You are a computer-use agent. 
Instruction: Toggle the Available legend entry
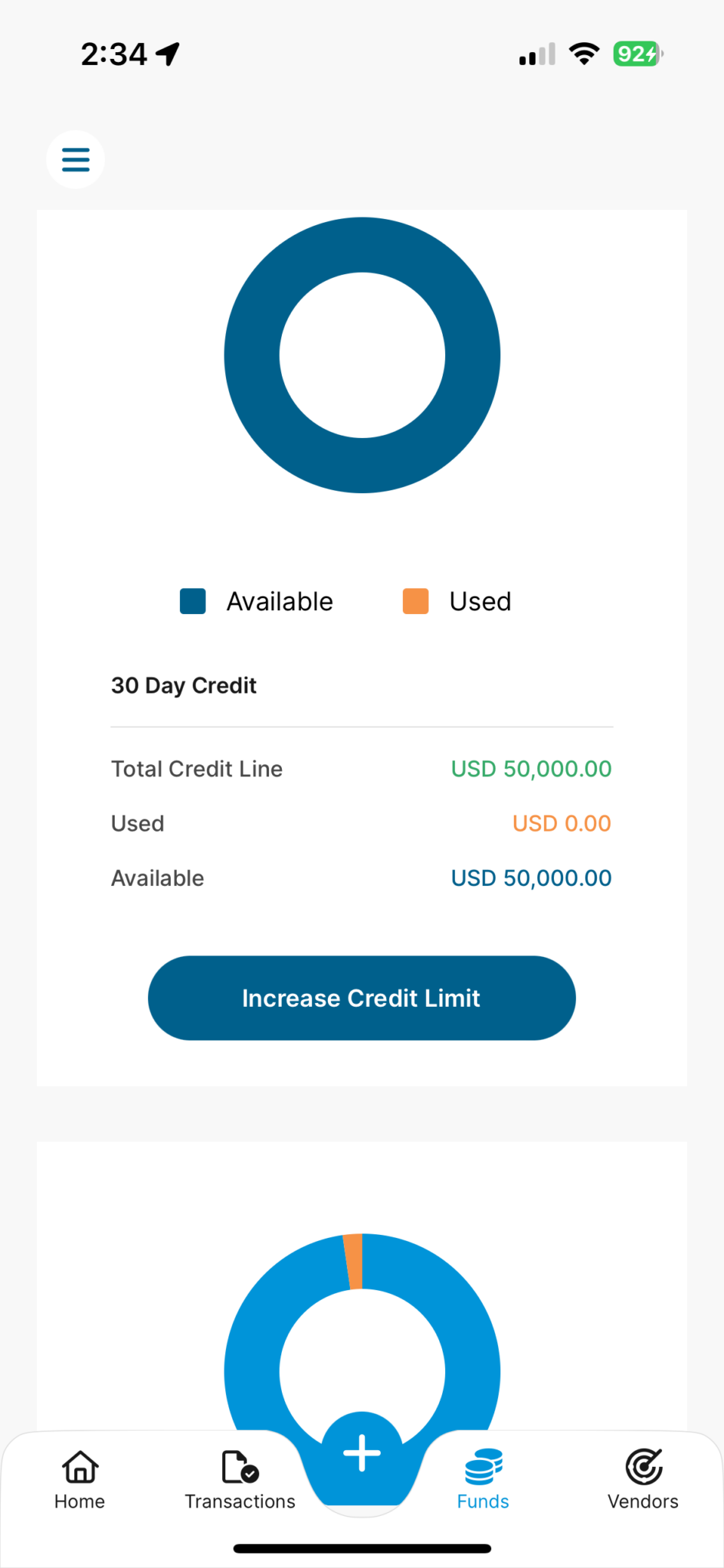click(256, 601)
